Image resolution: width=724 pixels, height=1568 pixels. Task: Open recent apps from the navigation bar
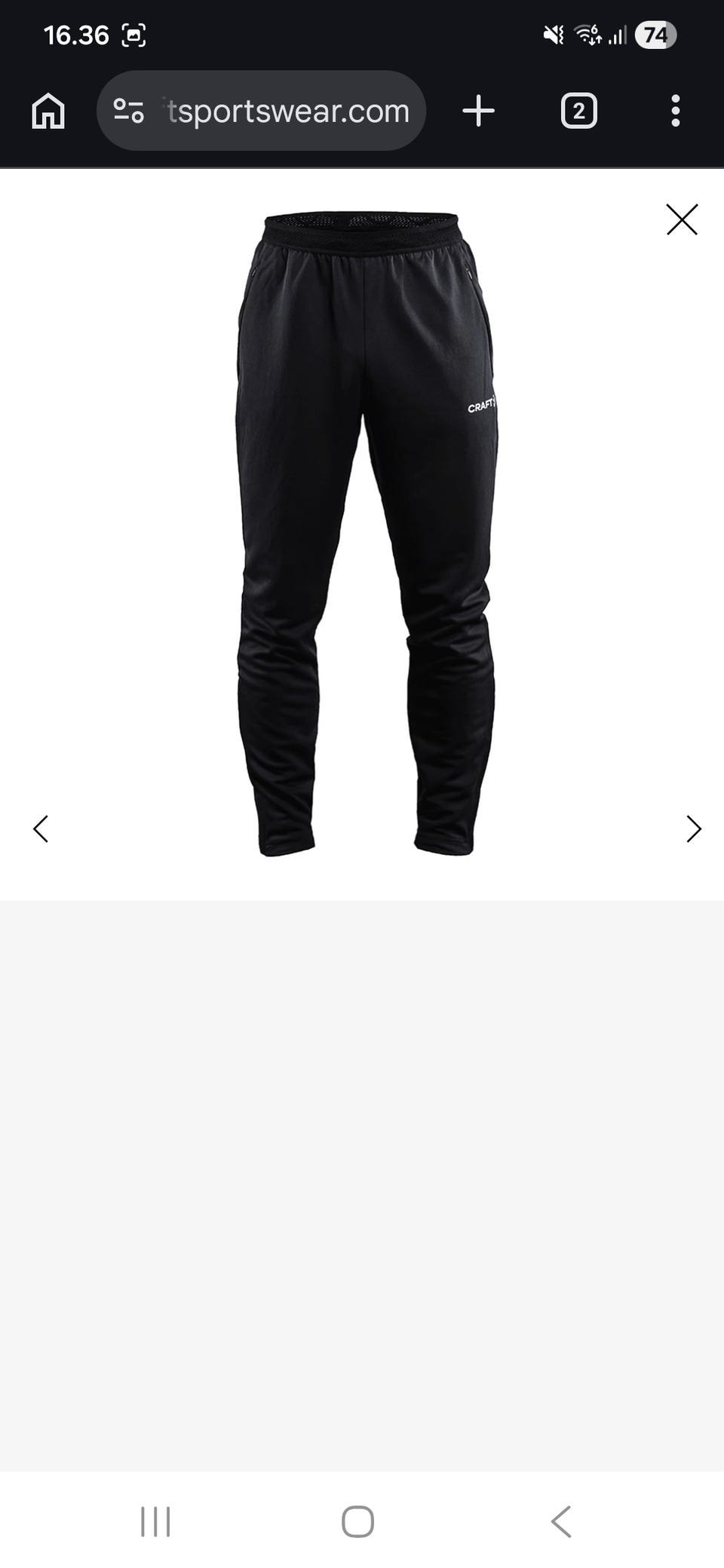pyautogui.click(x=155, y=1521)
